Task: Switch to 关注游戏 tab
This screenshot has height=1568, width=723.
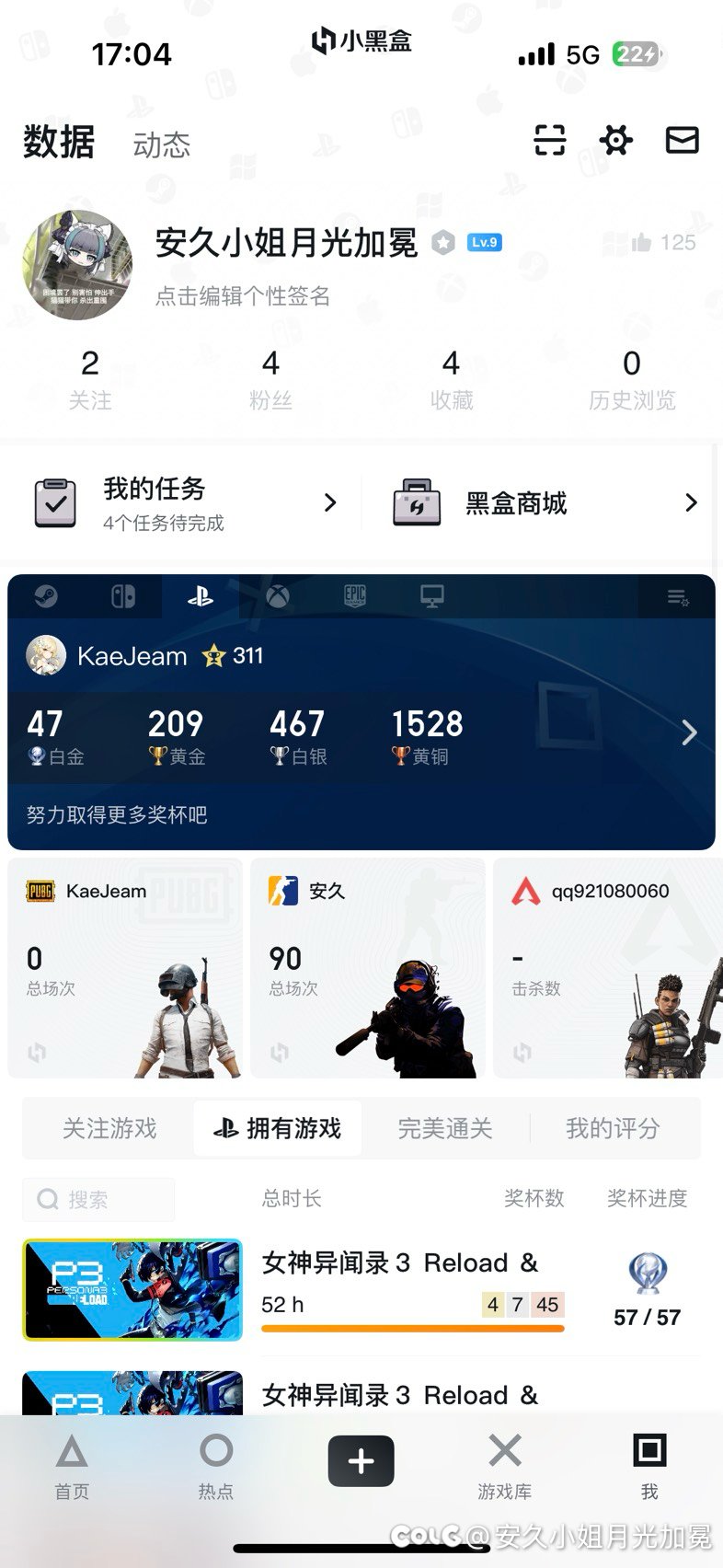Action: [x=109, y=1128]
